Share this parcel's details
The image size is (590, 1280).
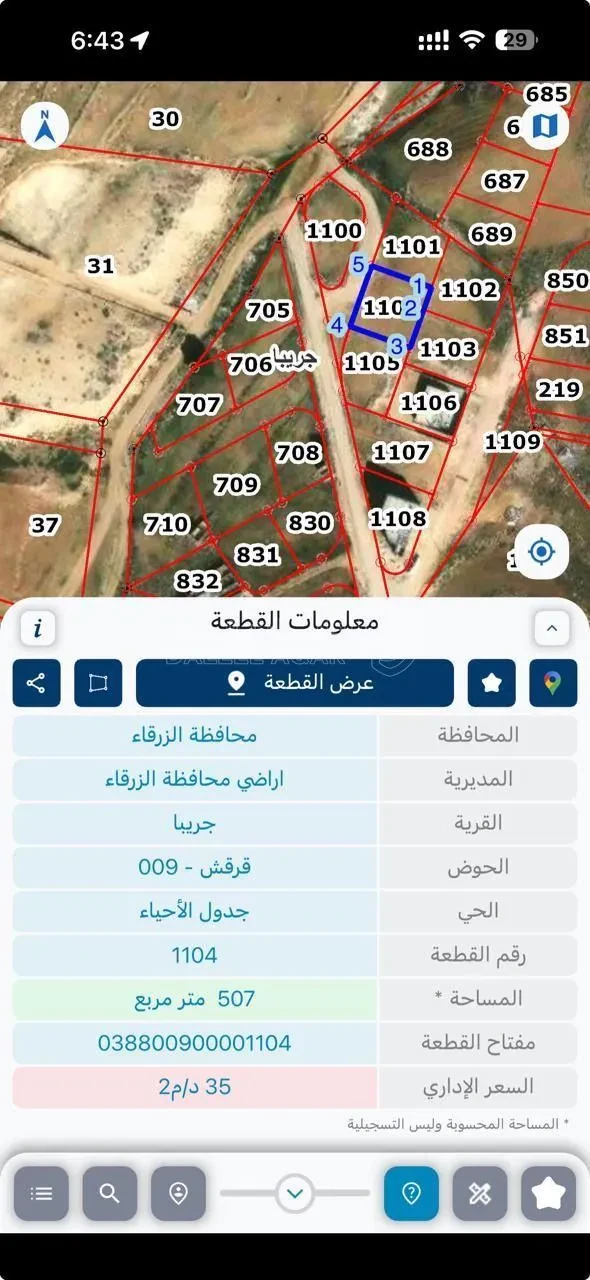[37, 683]
